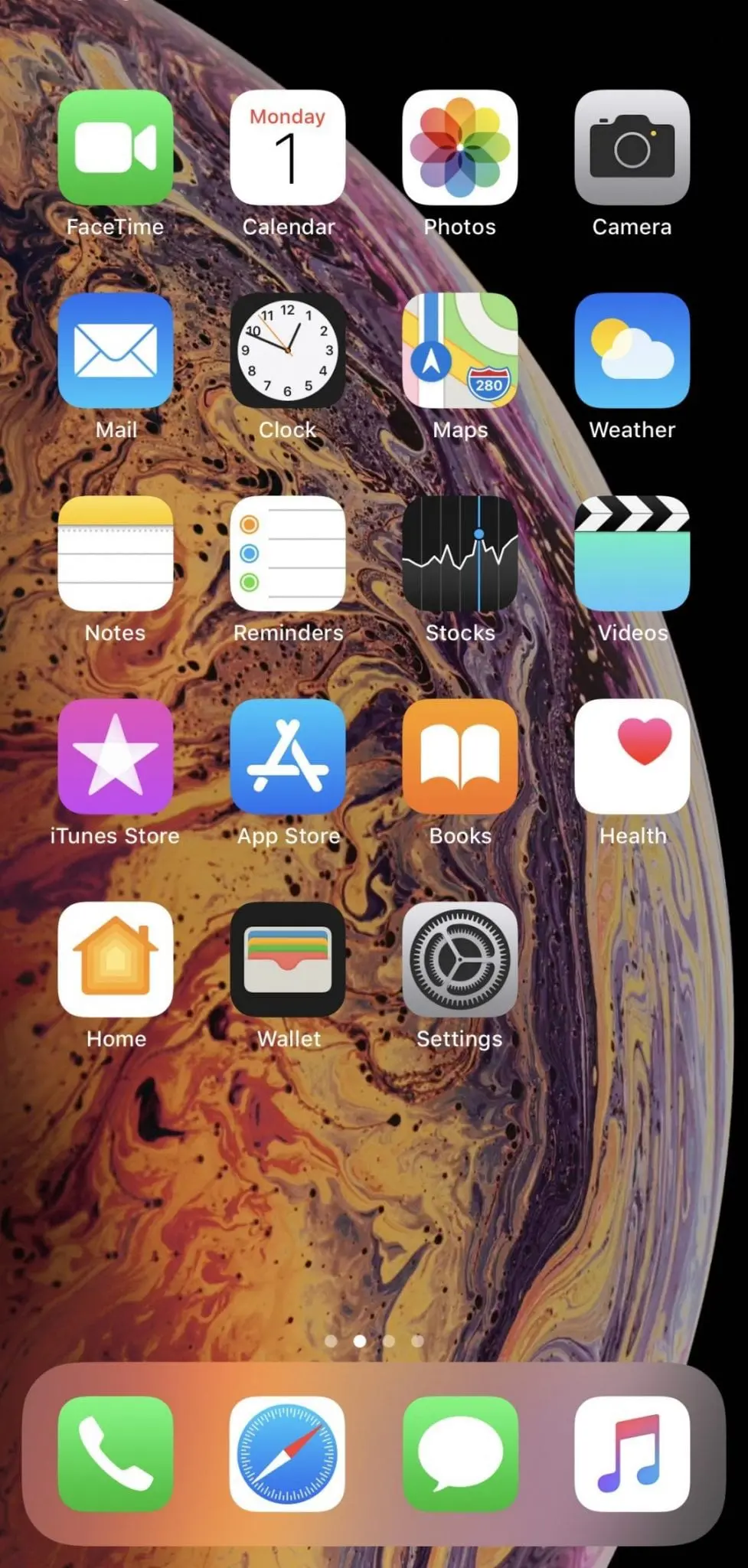This screenshot has width=748, height=1568.
Task: Launch the Health app
Action: click(632, 756)
